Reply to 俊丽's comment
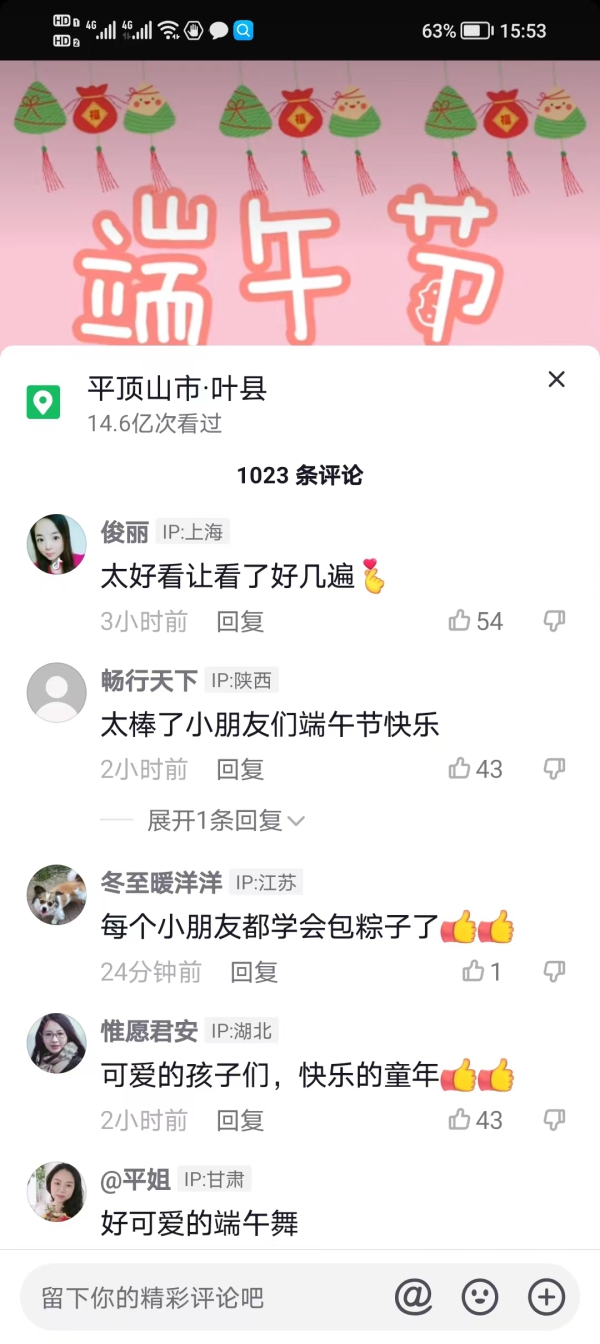 (x=240, y=621)
